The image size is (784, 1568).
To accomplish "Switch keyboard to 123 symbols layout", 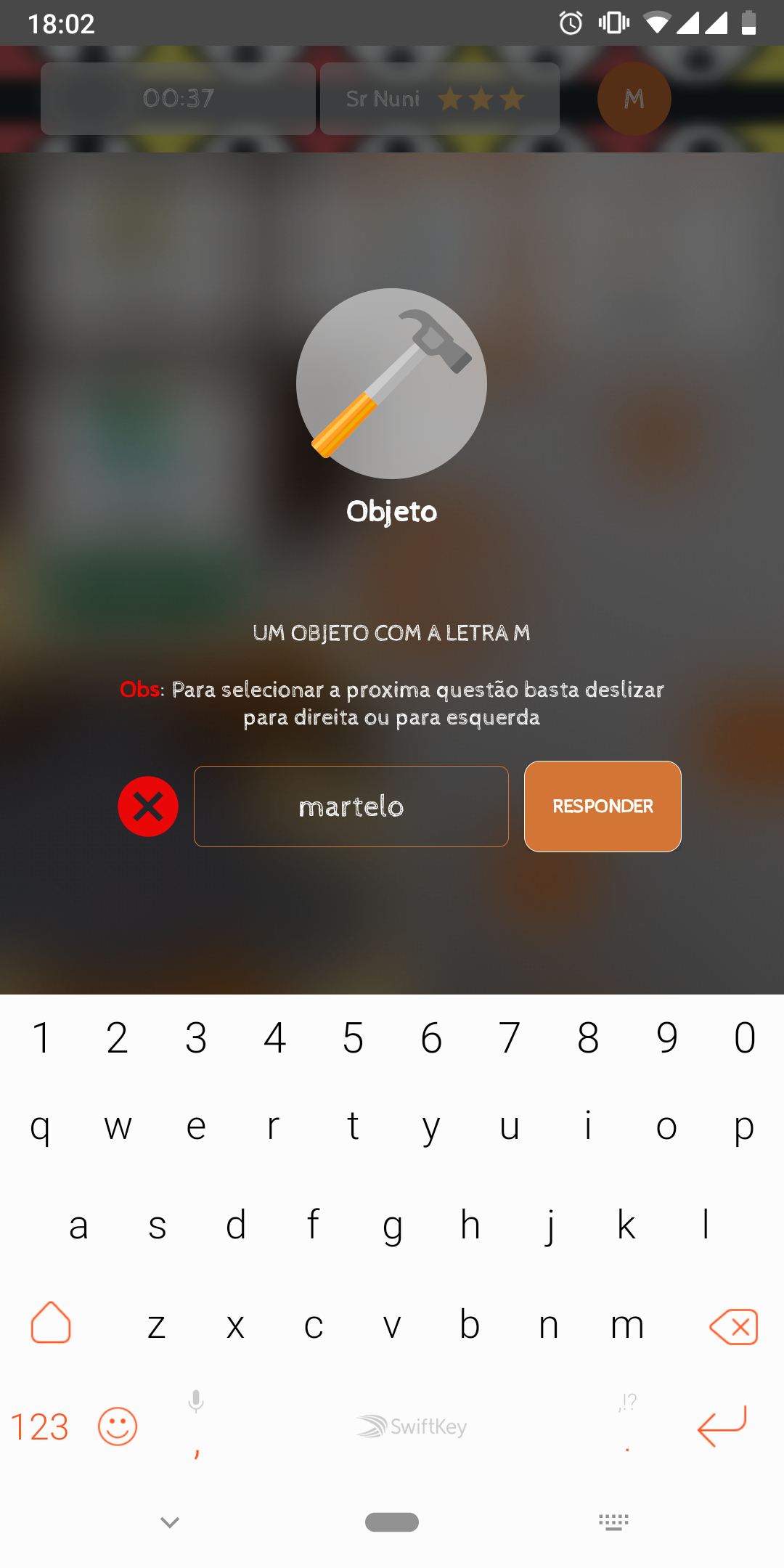I will coord(40,1426).
